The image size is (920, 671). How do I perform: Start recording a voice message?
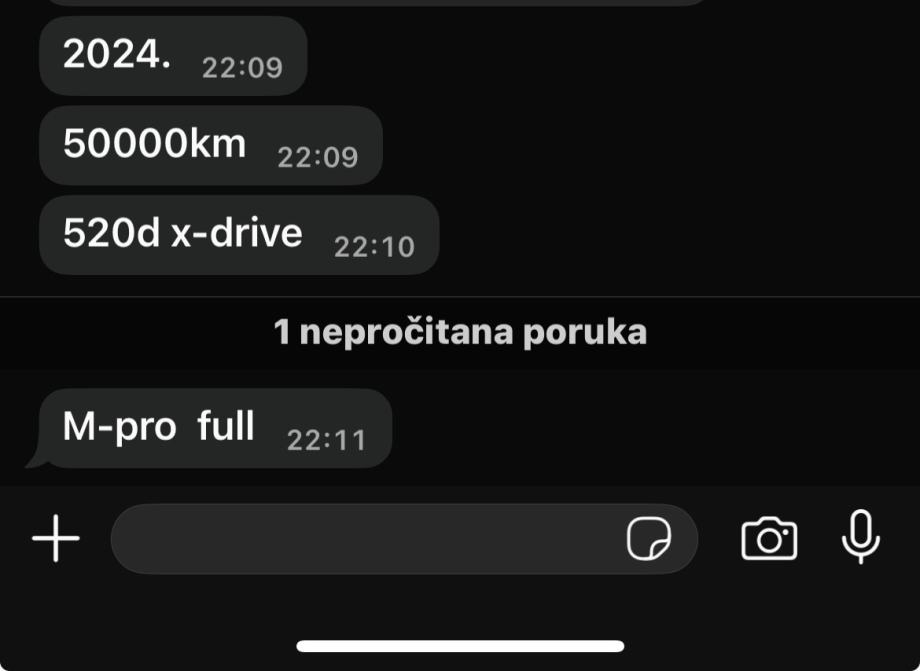click(860, 538)
